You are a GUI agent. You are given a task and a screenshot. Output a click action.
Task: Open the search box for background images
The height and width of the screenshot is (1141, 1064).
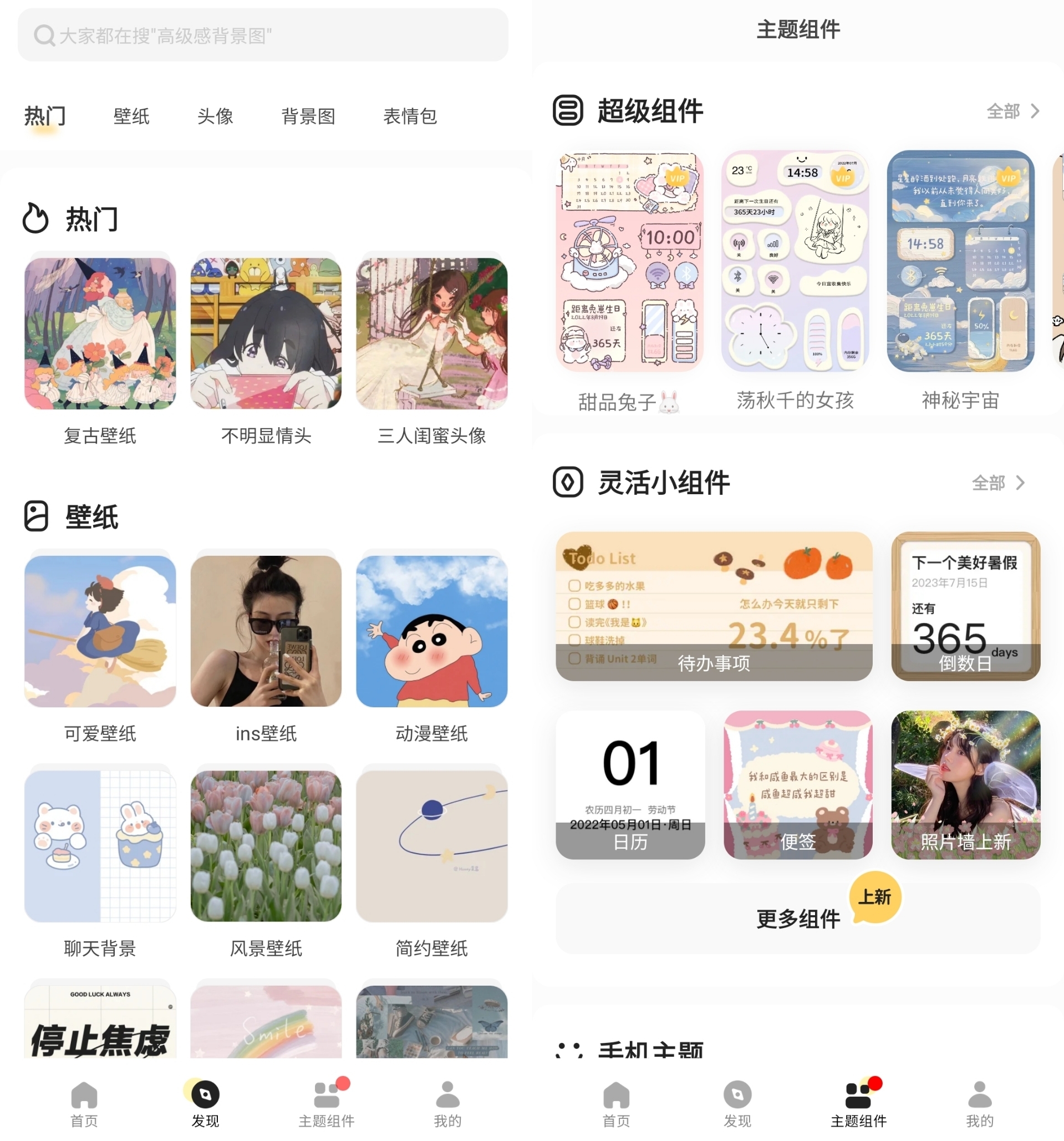(263, 36)
